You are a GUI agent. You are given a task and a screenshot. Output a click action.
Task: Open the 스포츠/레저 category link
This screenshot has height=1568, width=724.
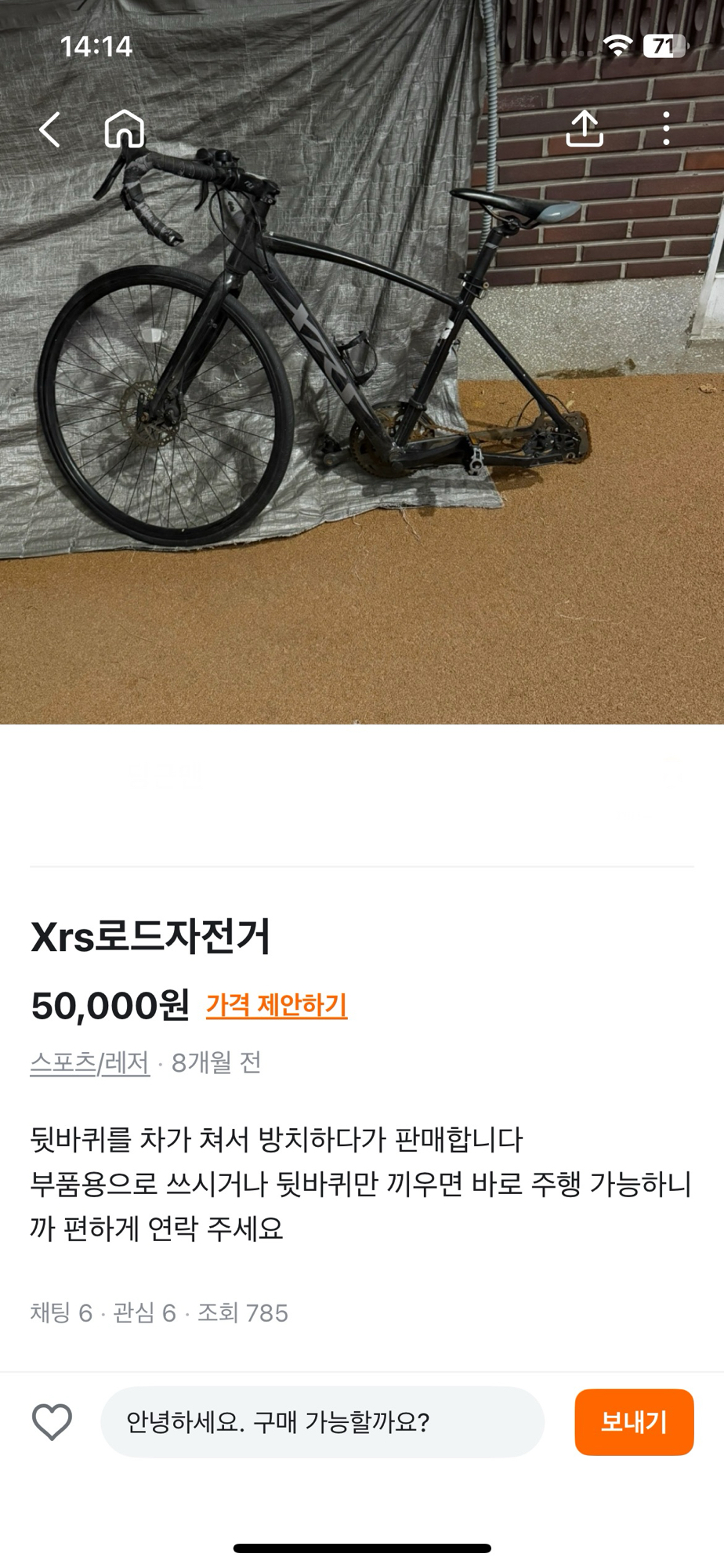pos(89,1063)
